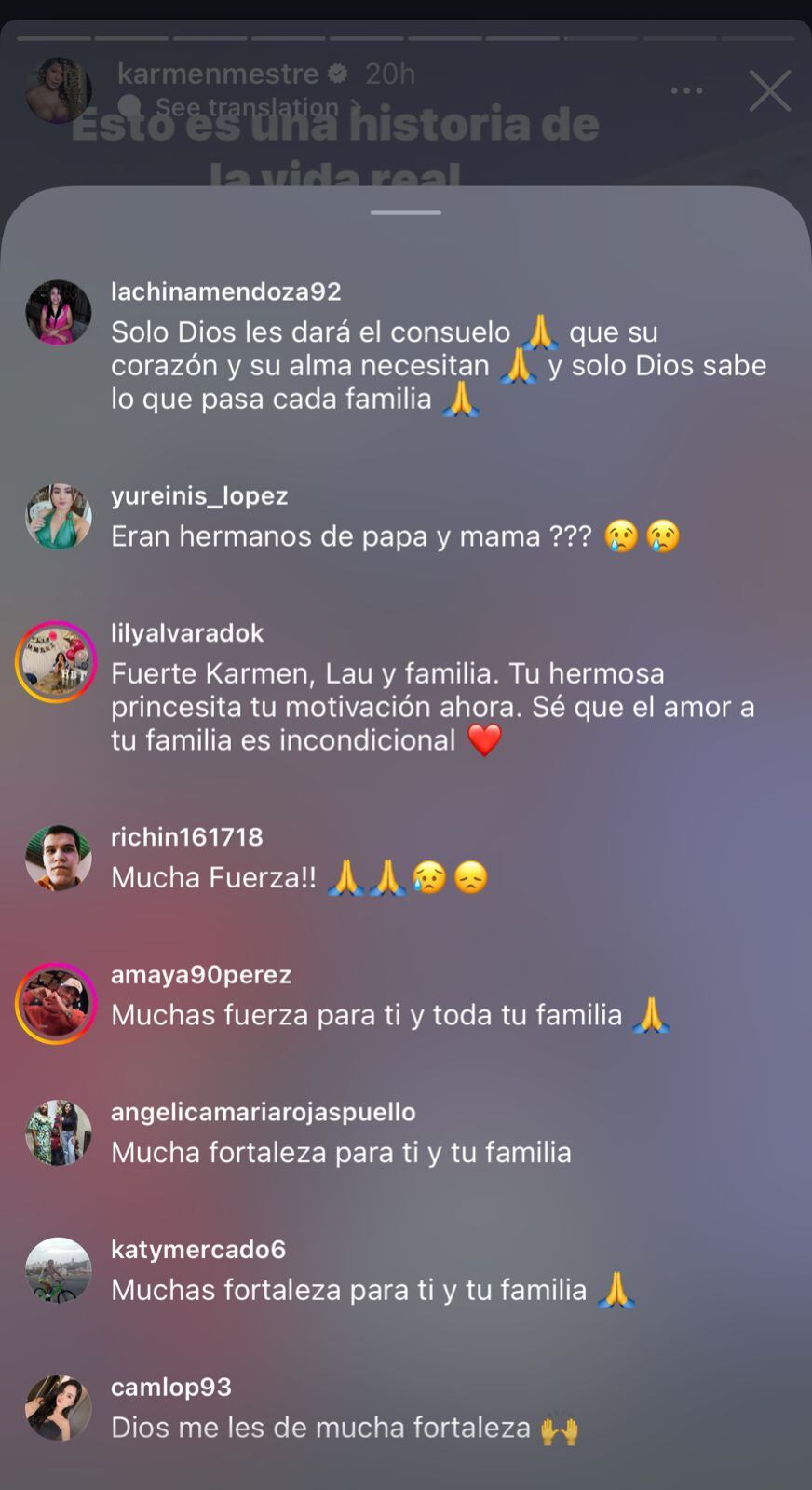Click the username angelicamariarojaspuello
The image size is (812, 1490).
pyautogui.click(x=262, y=1111)
